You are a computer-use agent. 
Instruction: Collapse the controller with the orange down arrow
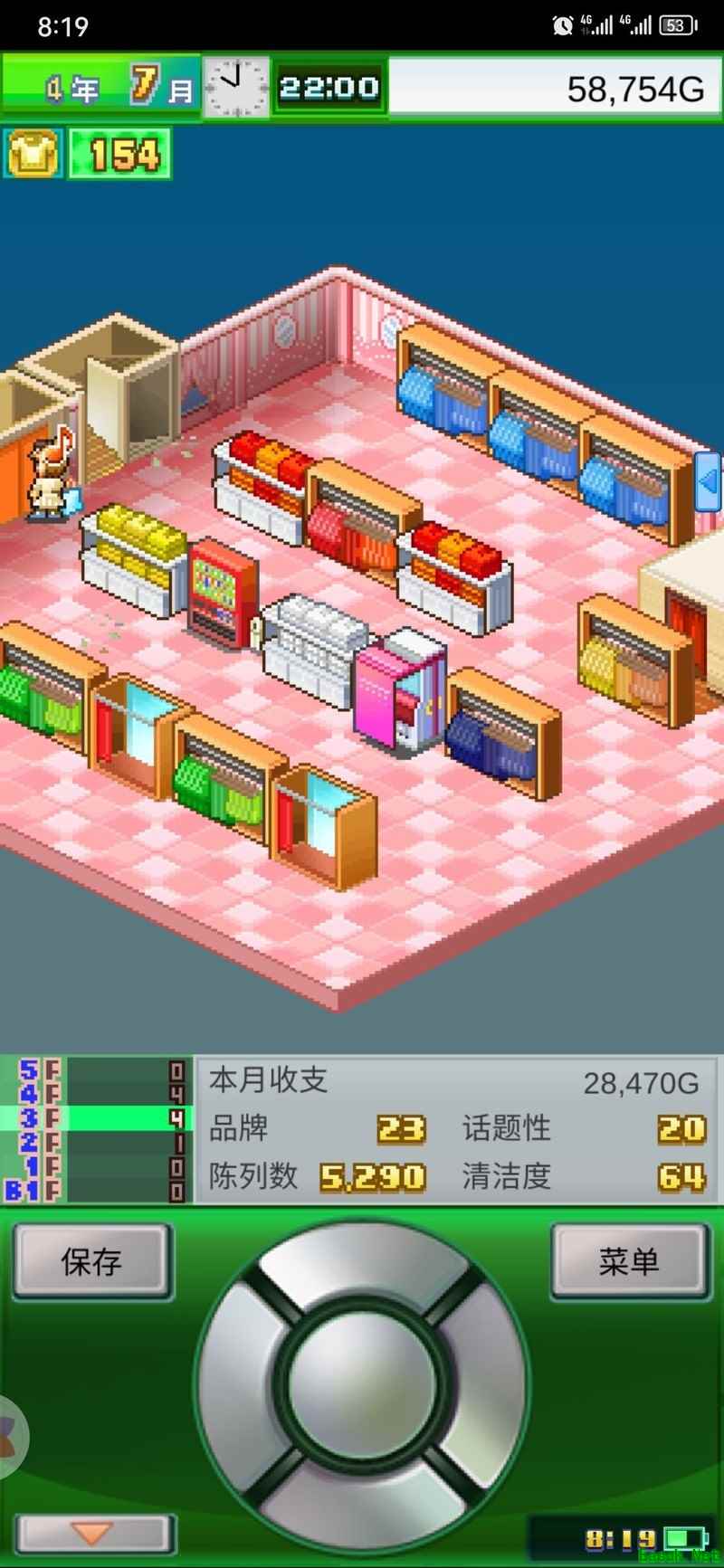pos(93,1533)
